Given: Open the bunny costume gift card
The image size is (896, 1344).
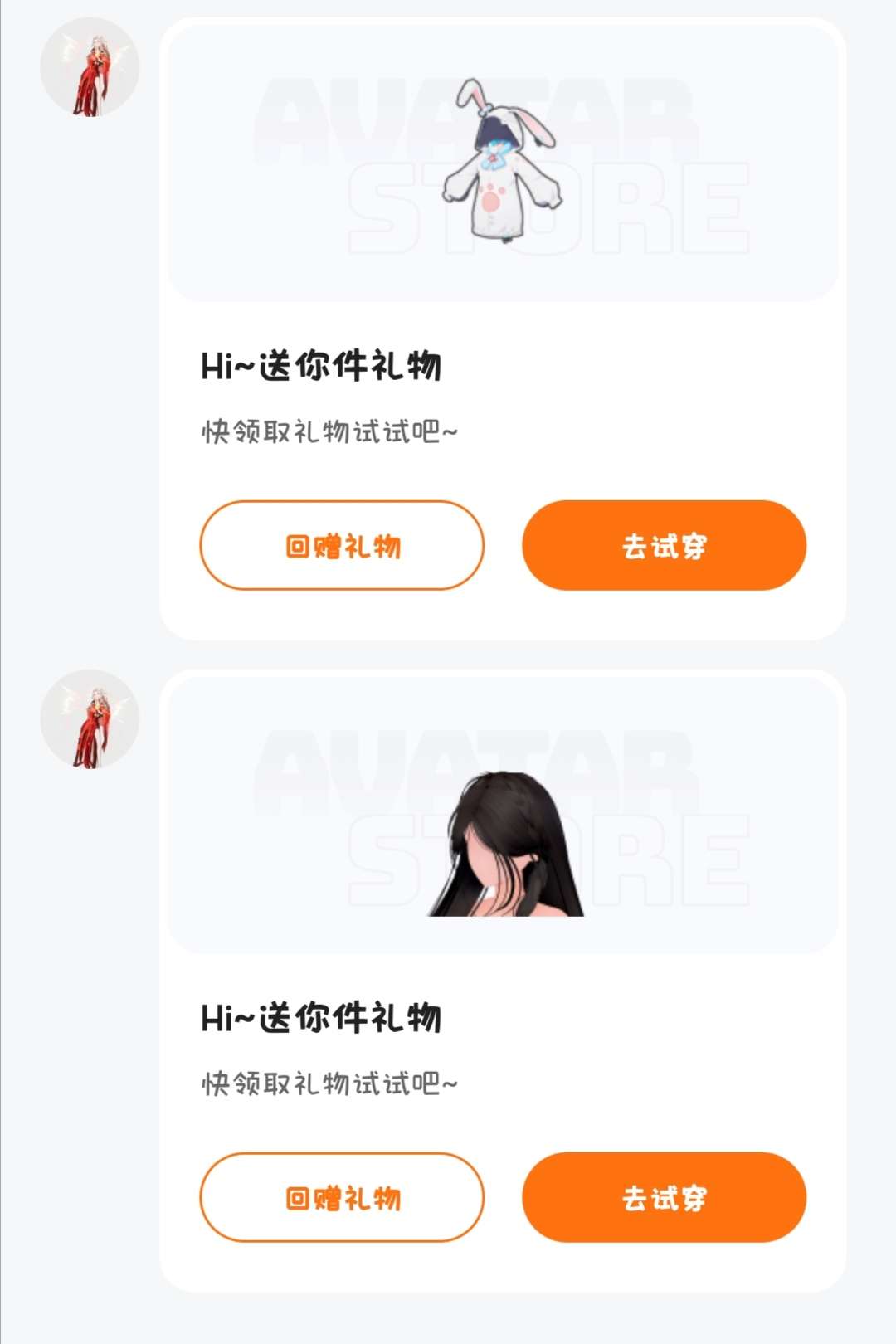Looking at the screenshot, I should coord(503,162).
